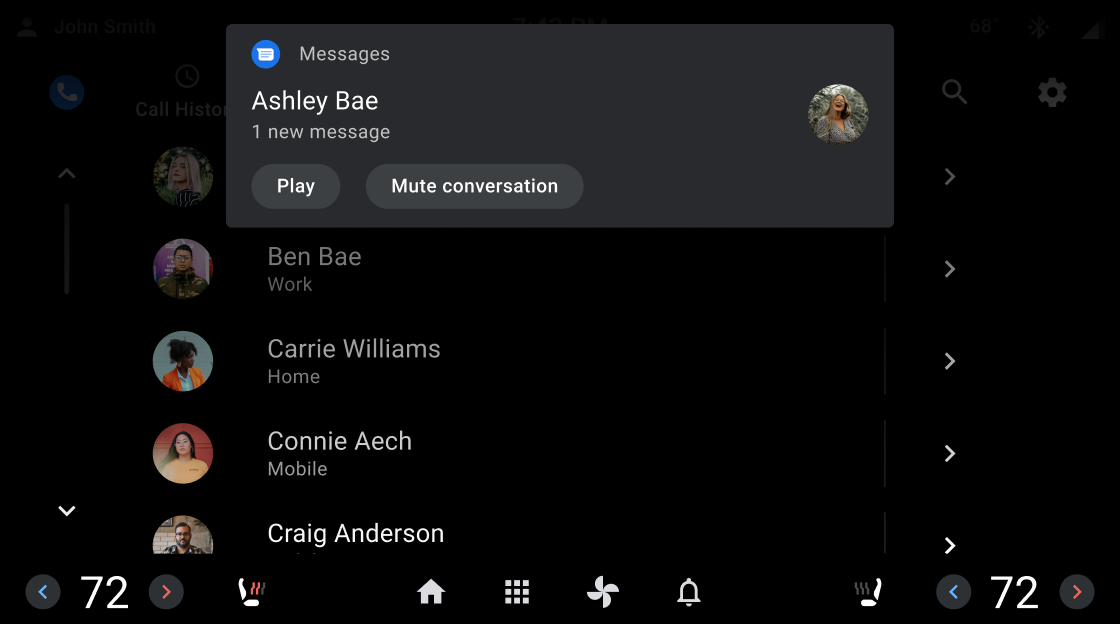Tap the page down arrow in contacts
Image resolution: width=1120 pixels, height=624 pixels.
pos(67,511)
